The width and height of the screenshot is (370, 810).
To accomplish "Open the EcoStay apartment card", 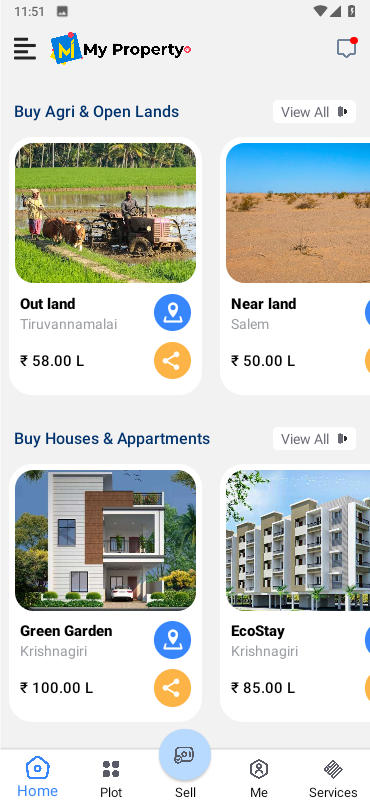I will [295, 593].
